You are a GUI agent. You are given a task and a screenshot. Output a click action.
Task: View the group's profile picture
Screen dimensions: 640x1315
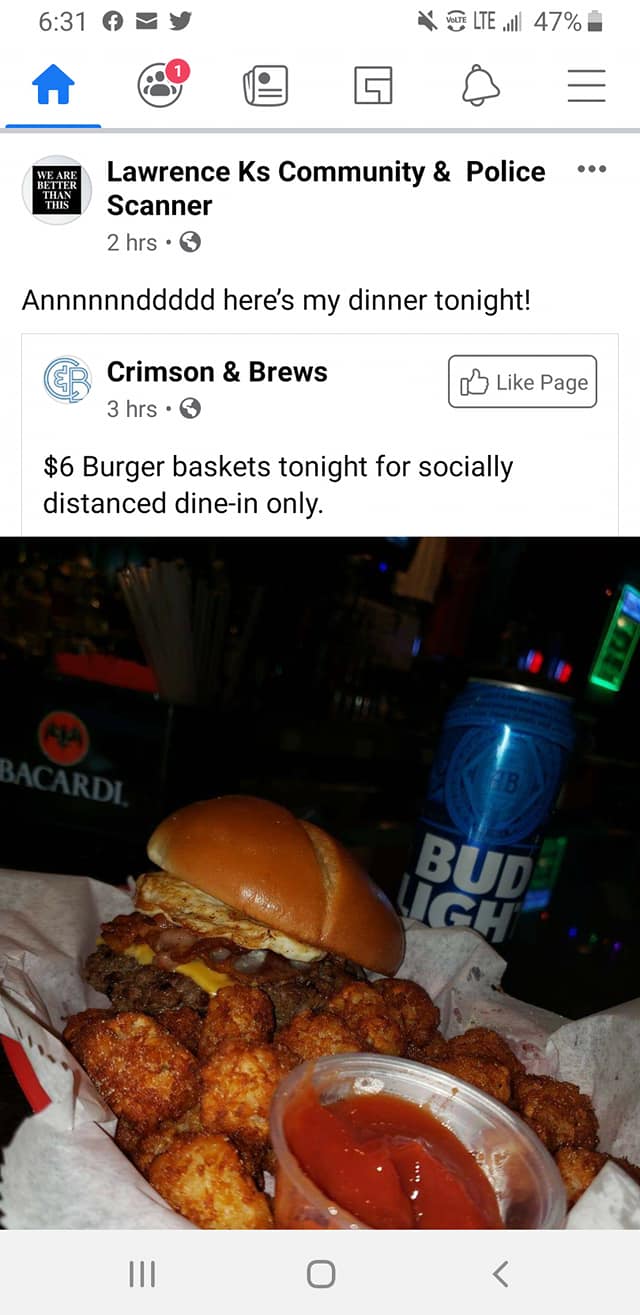click(x=57, y=189)
